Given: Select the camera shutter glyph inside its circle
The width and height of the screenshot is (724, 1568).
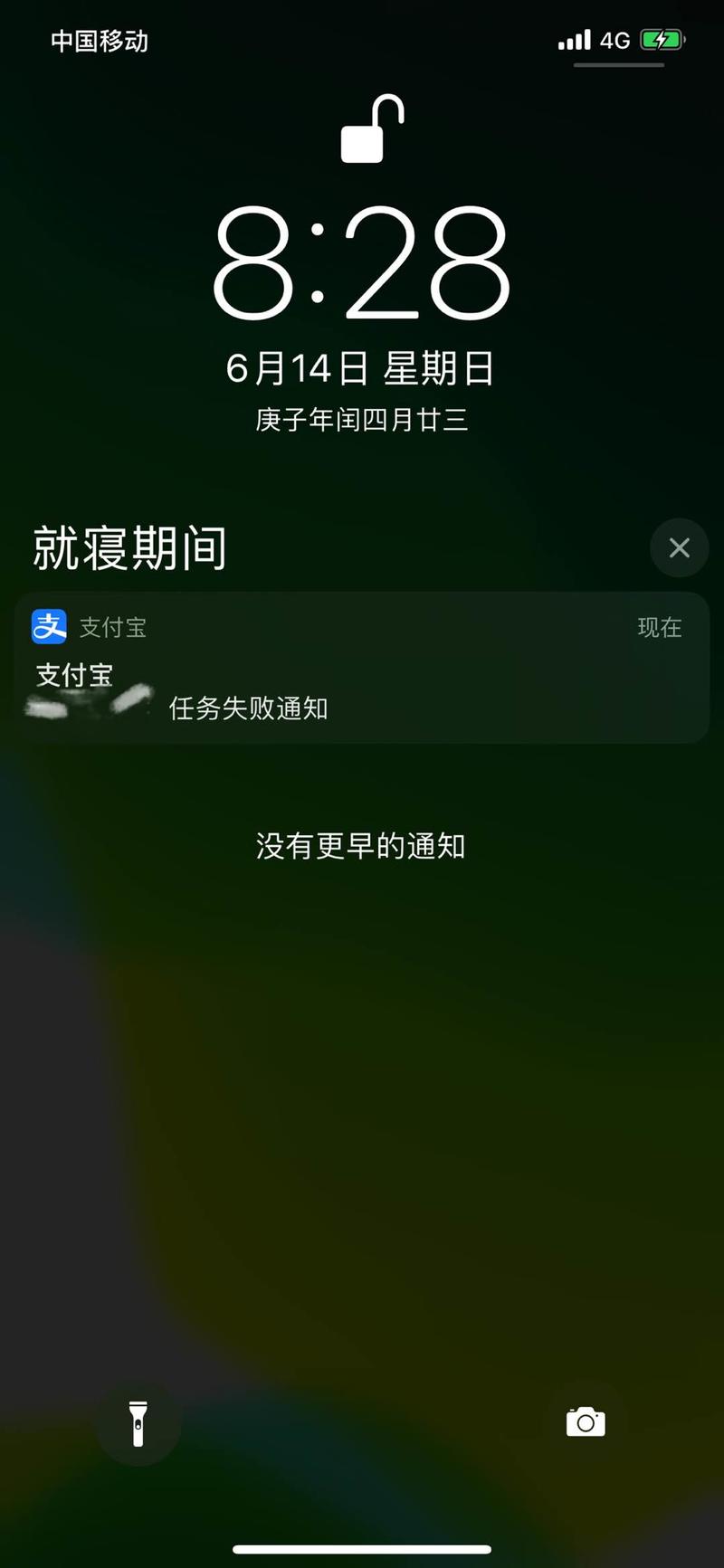Looking at the screenshot, I should [x=585, y=1421].
